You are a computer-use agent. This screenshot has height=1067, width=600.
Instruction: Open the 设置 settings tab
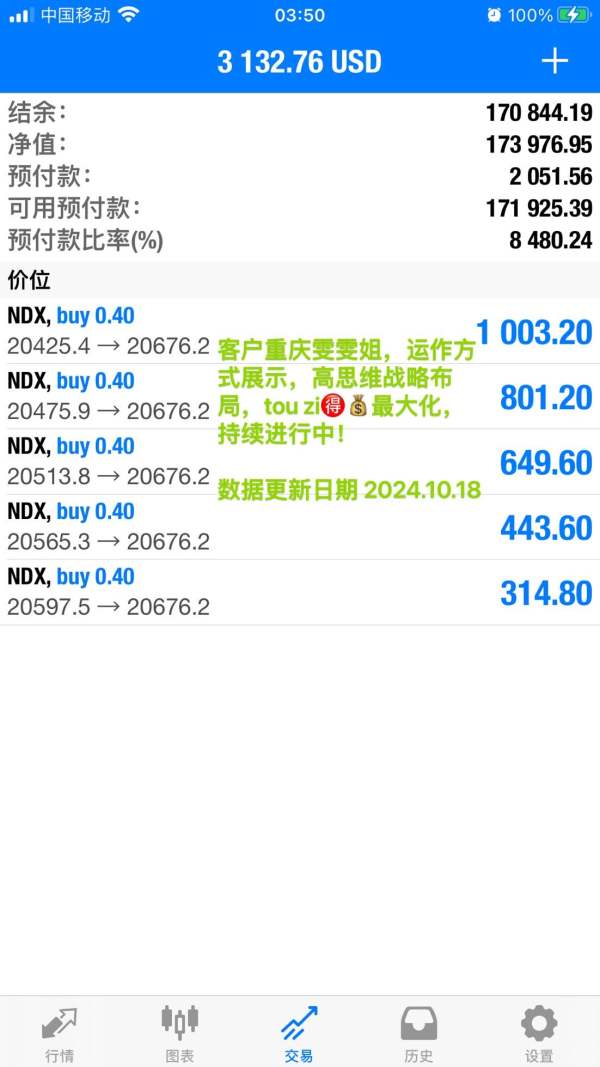coord(539,1034)
